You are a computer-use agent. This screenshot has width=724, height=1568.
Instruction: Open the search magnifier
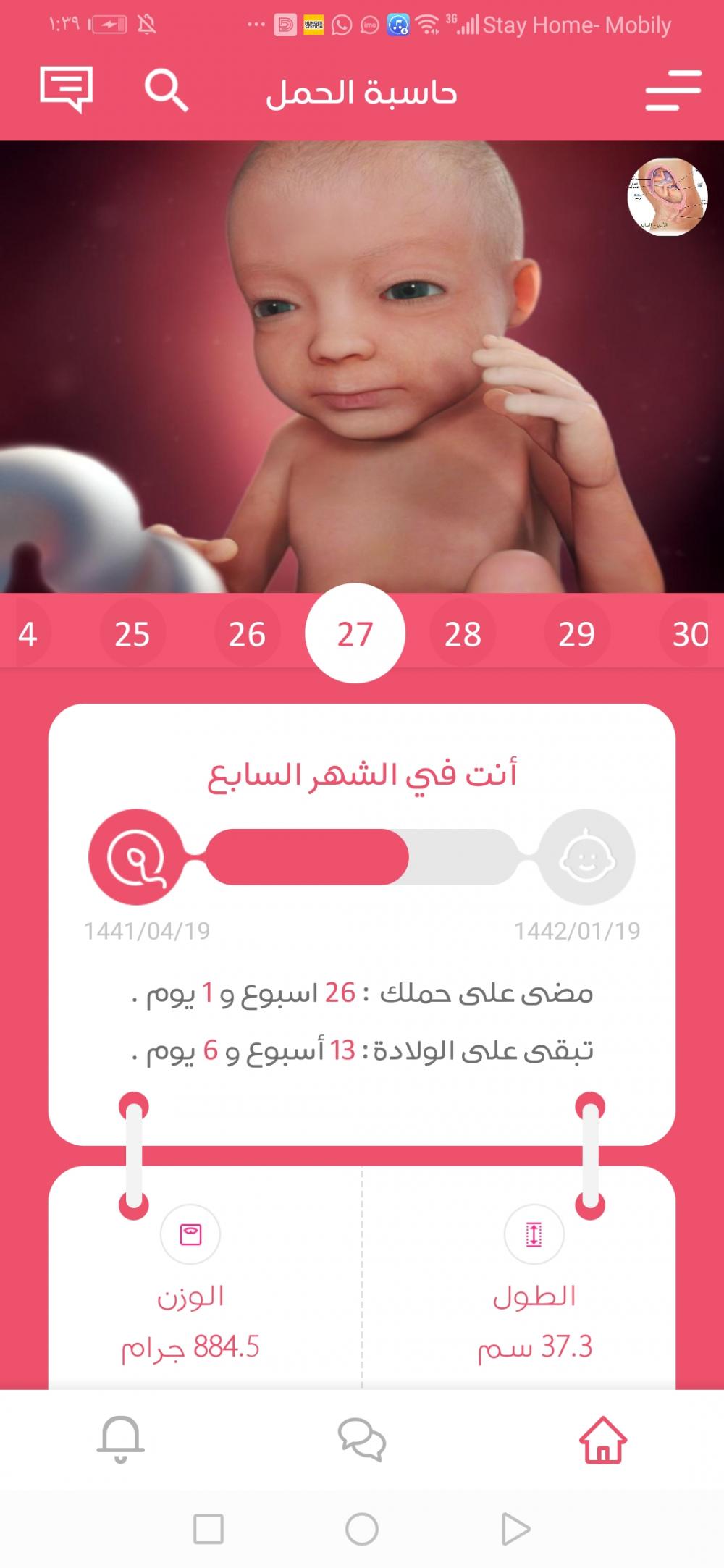pos(166,91)
